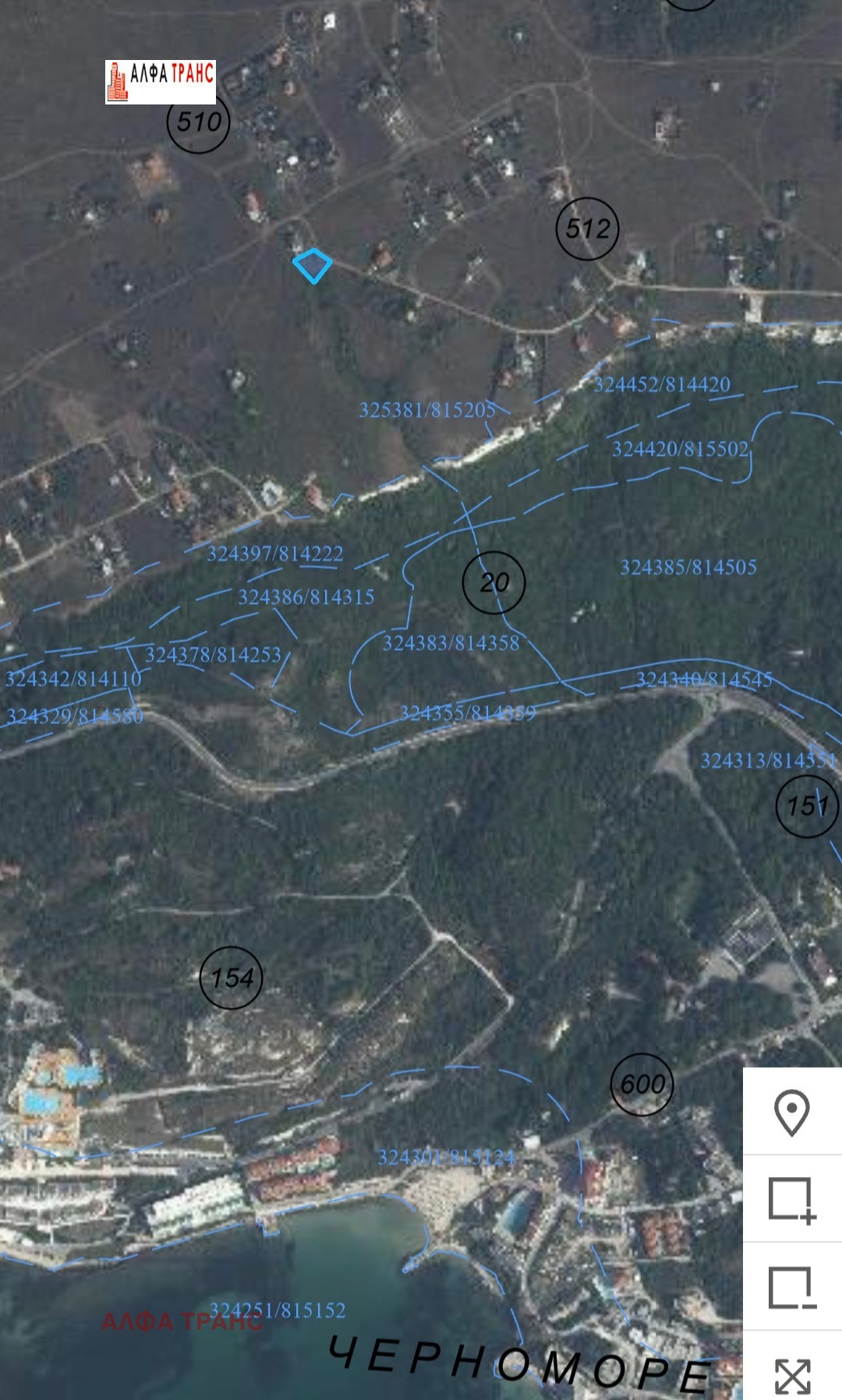Zoom out with the minus rectangle button
Viewport: 842px width, 1400px height.
(x=792, y=1287)
